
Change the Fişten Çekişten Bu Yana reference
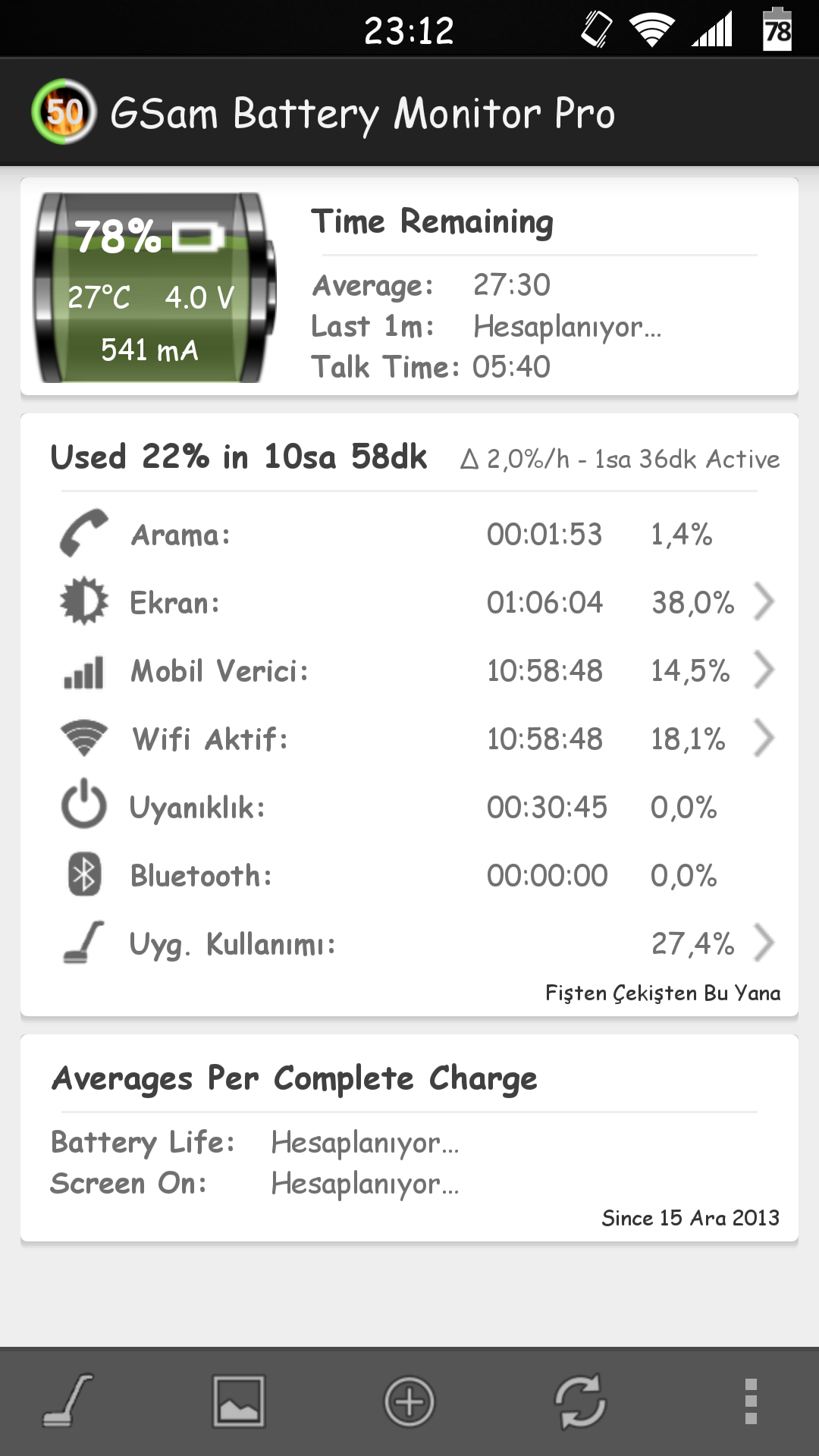[x=662, y=993]
